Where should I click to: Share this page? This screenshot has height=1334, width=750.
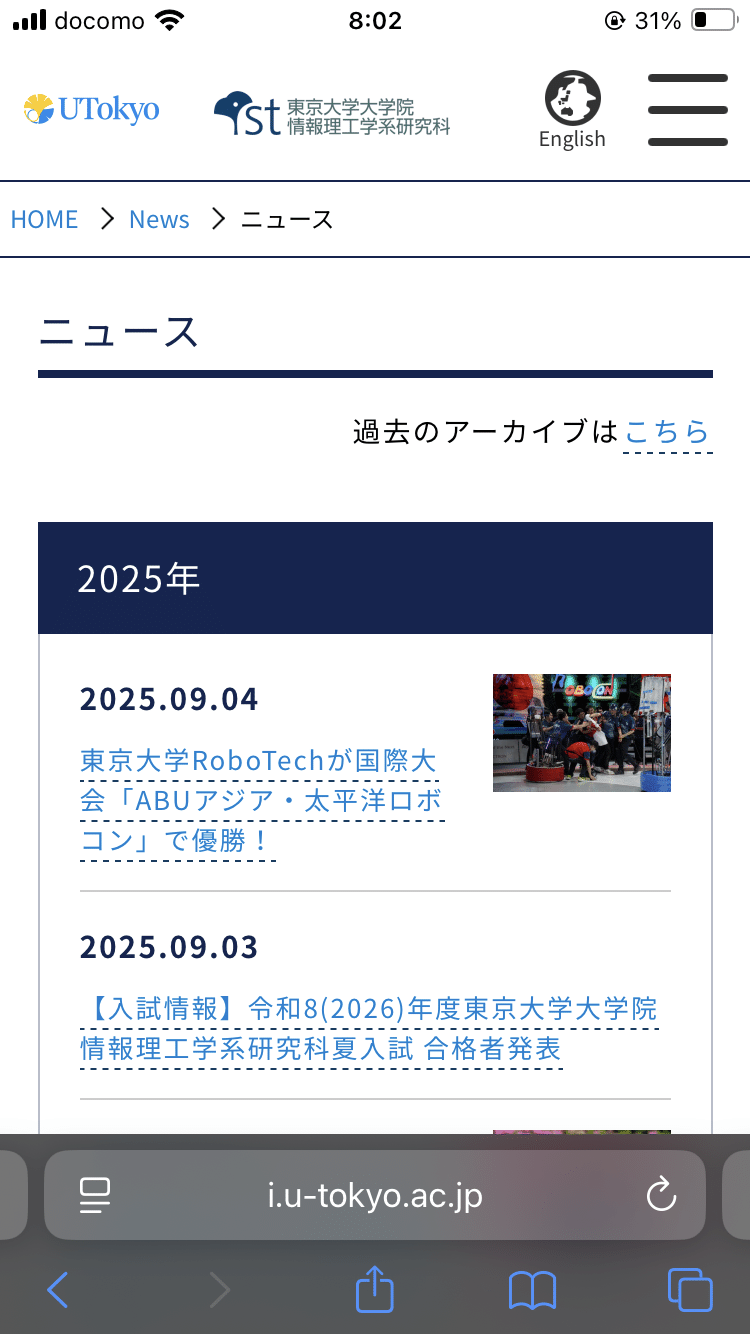(x=375, y=1289)
